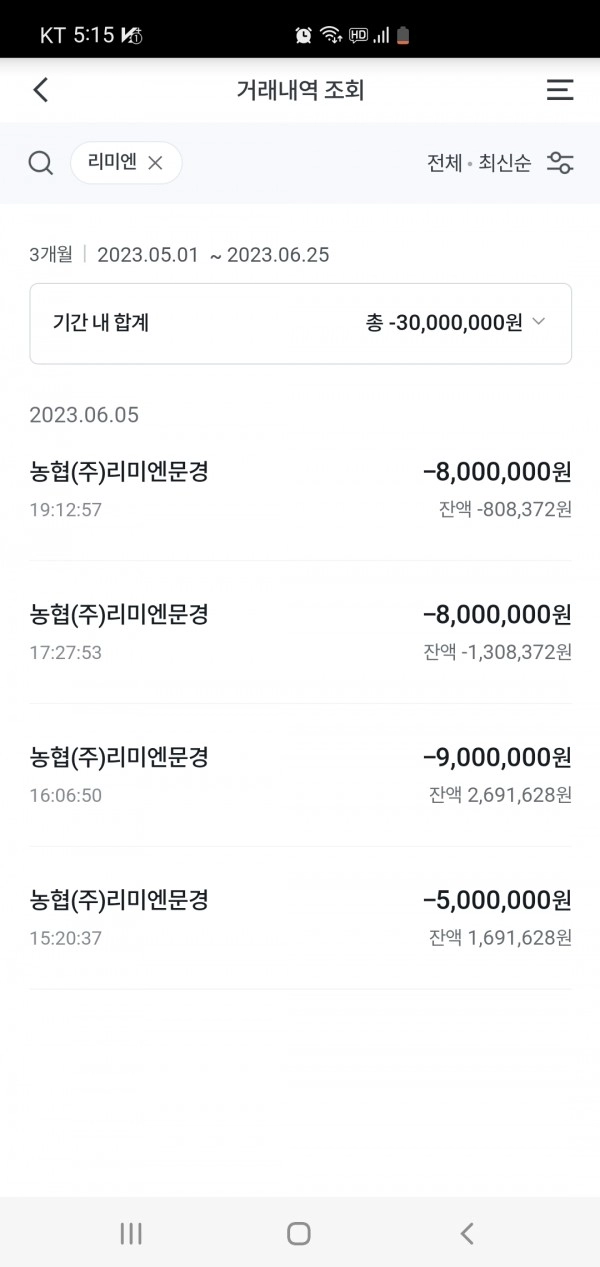Open the hamburger menu
Screen dimensions: 600x1267
560,90
